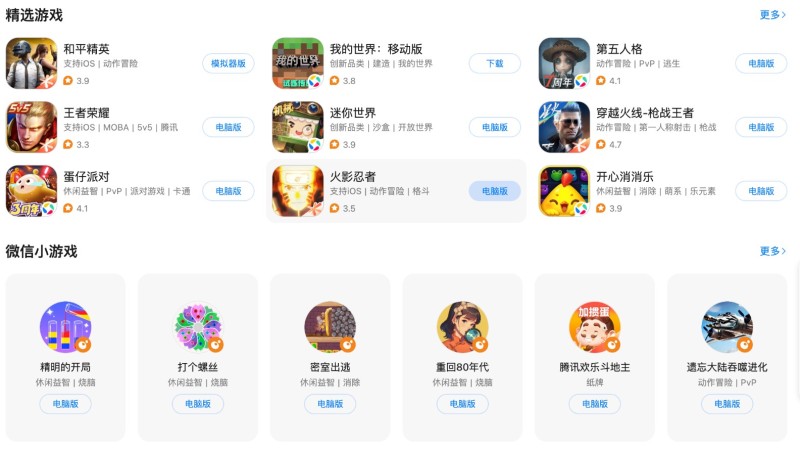800x450 pixels.
Task: Open the 精明的开局 mini game card
Action: pos(65,340)
